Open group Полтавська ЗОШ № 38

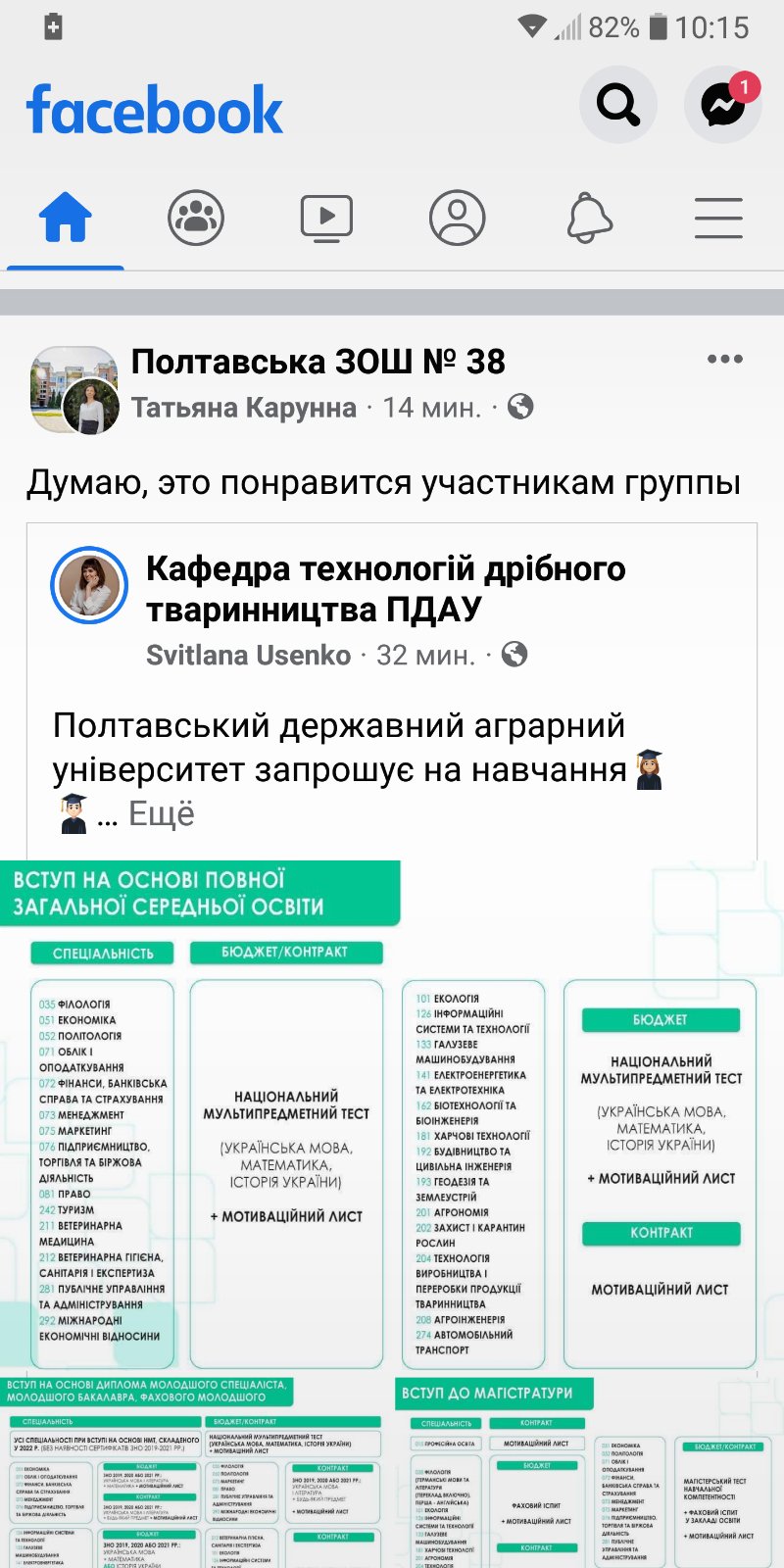pyautogui.click(x=318, y=362)
